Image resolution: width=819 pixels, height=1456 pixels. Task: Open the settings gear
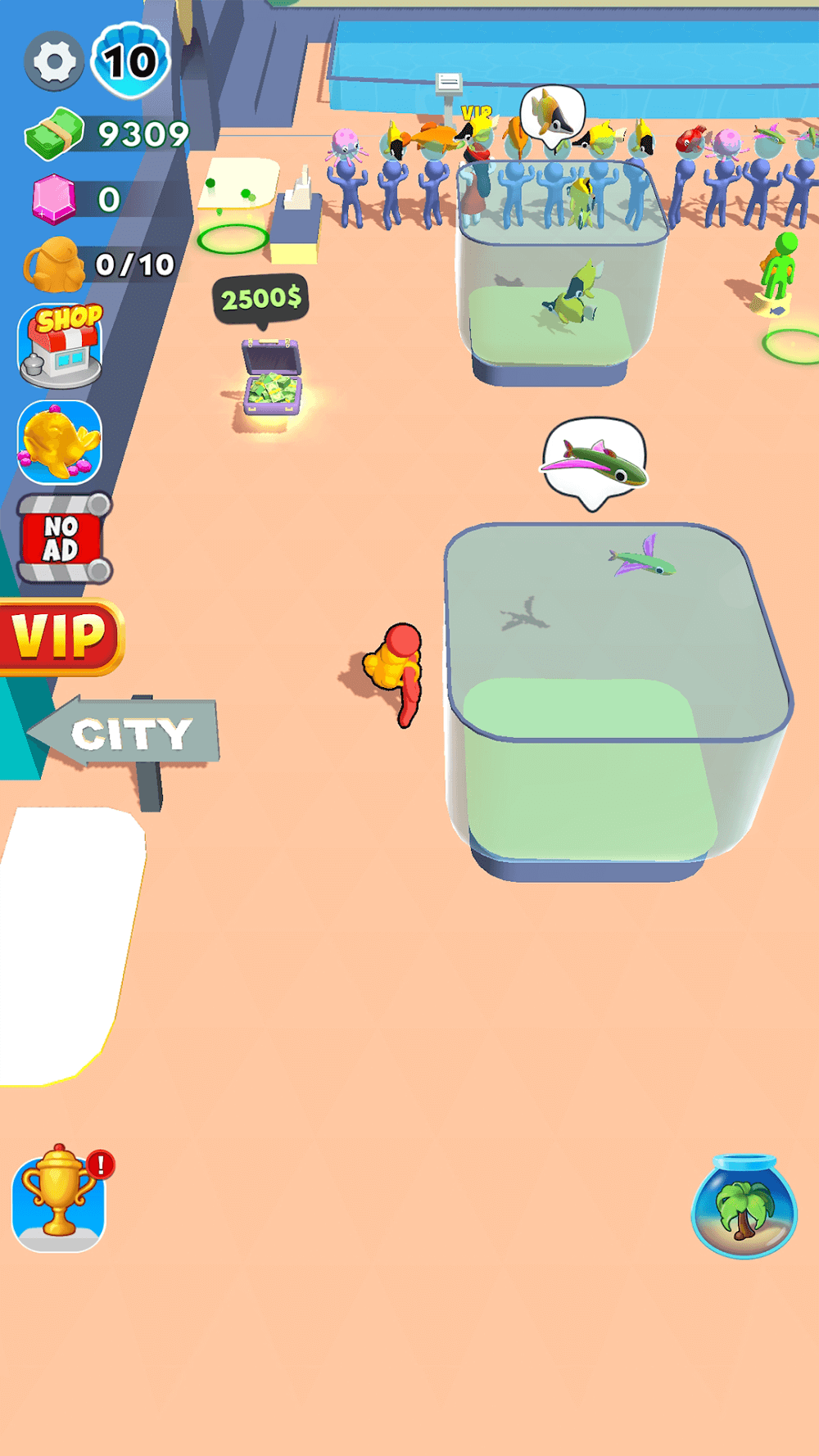tap(54, 61)
